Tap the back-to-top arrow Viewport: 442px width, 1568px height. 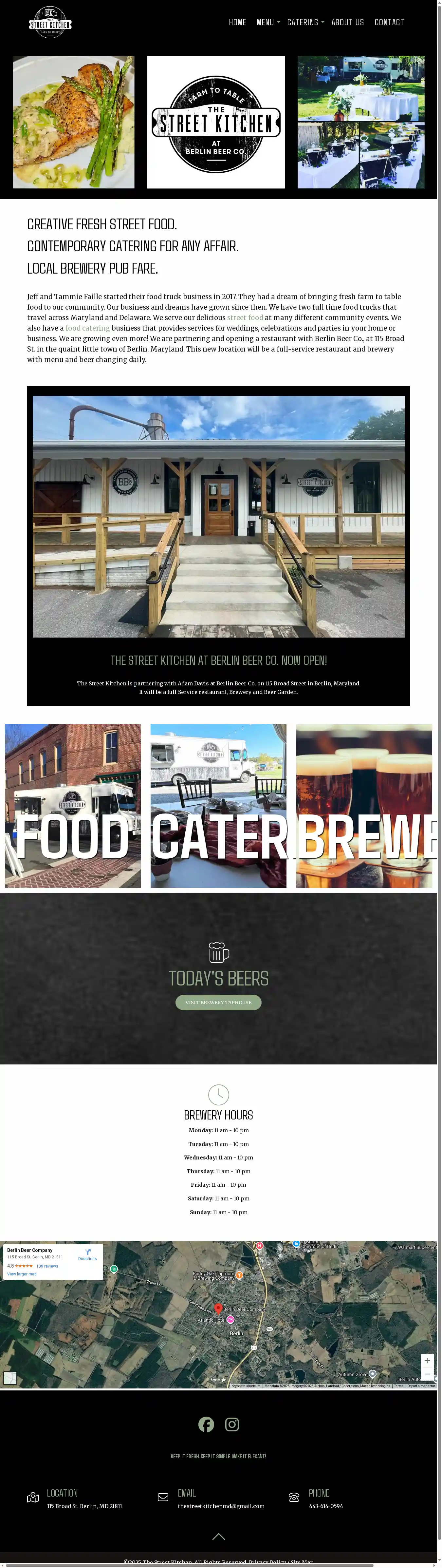[218, 1537]
